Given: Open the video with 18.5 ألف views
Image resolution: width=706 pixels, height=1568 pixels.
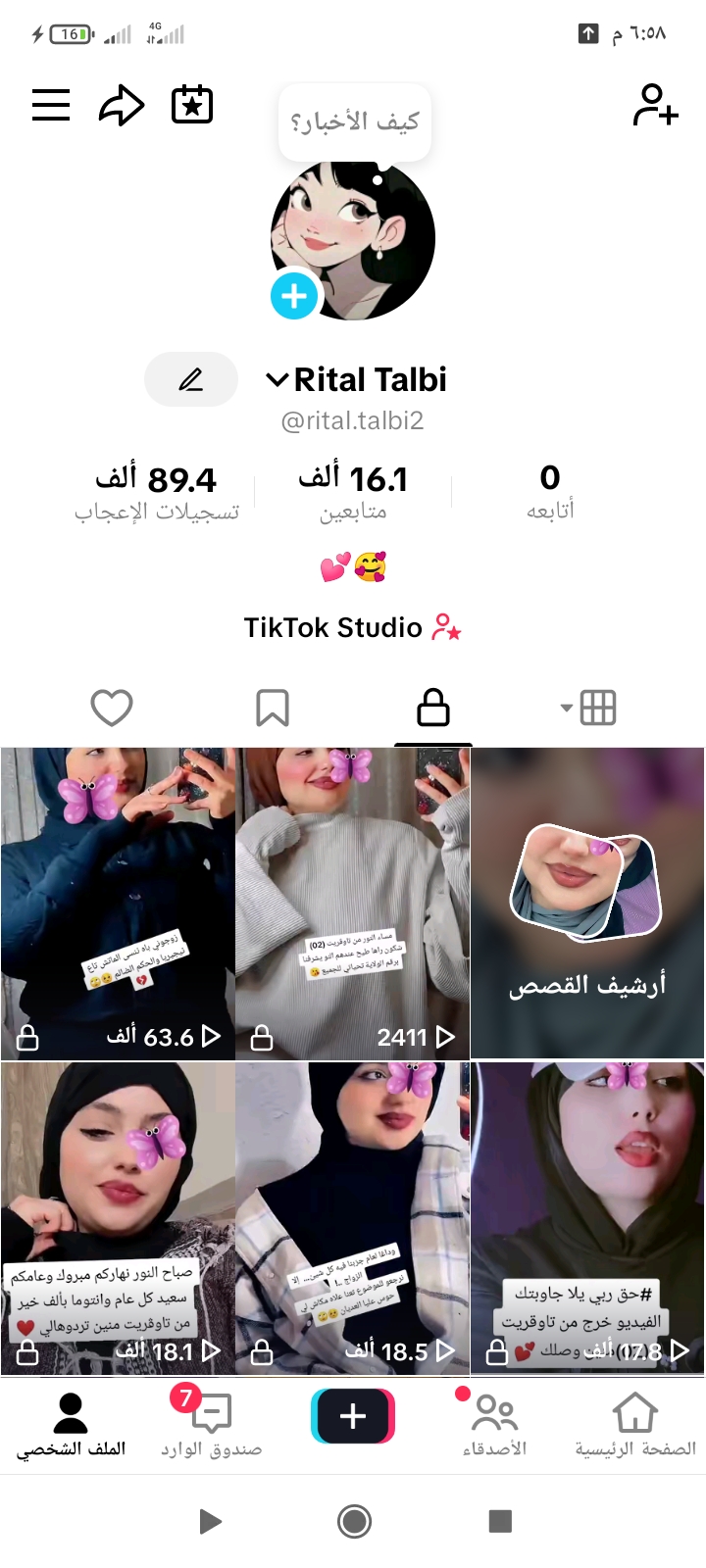Looking at the screenshot, I should [353, 1217].
